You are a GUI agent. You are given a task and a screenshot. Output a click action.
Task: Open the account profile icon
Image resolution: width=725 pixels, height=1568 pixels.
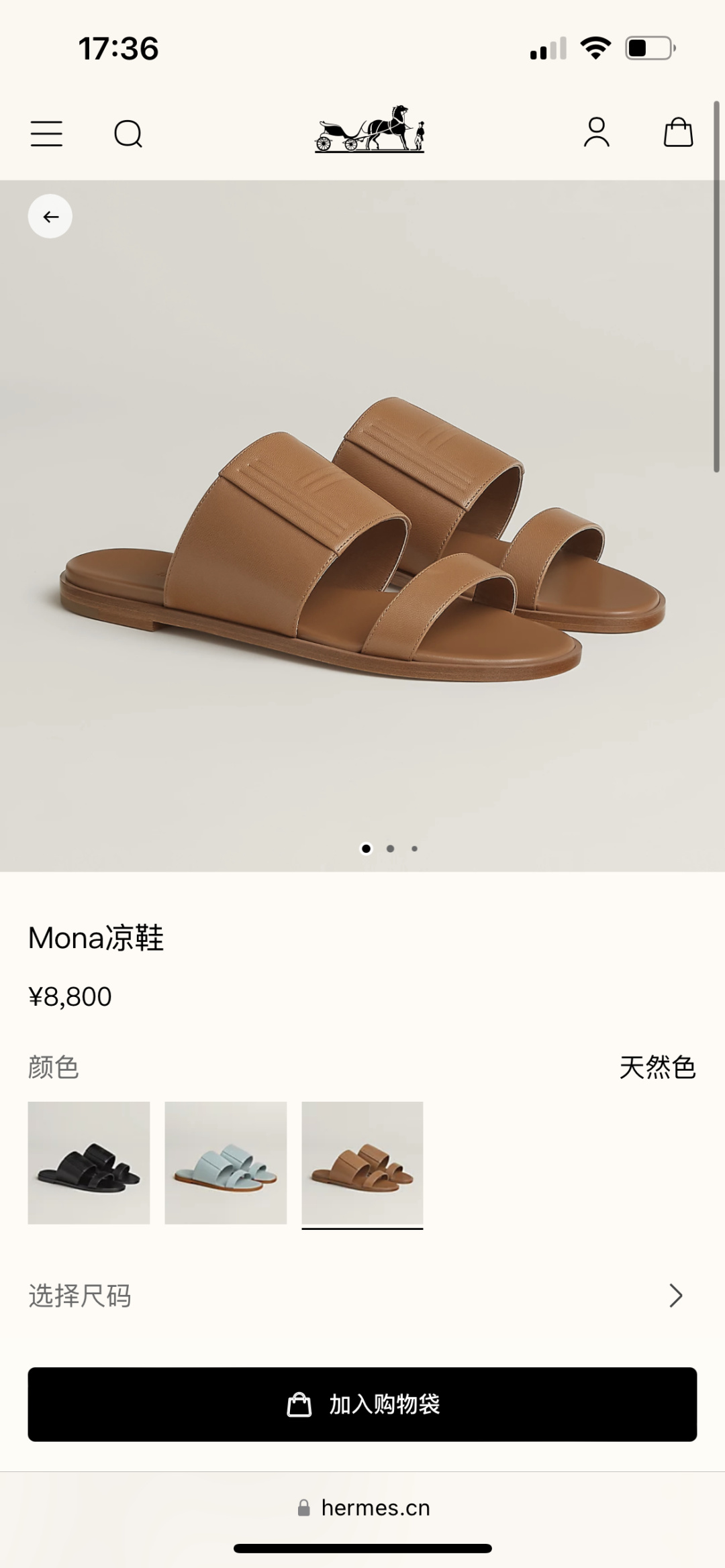(x=596, y=132)
